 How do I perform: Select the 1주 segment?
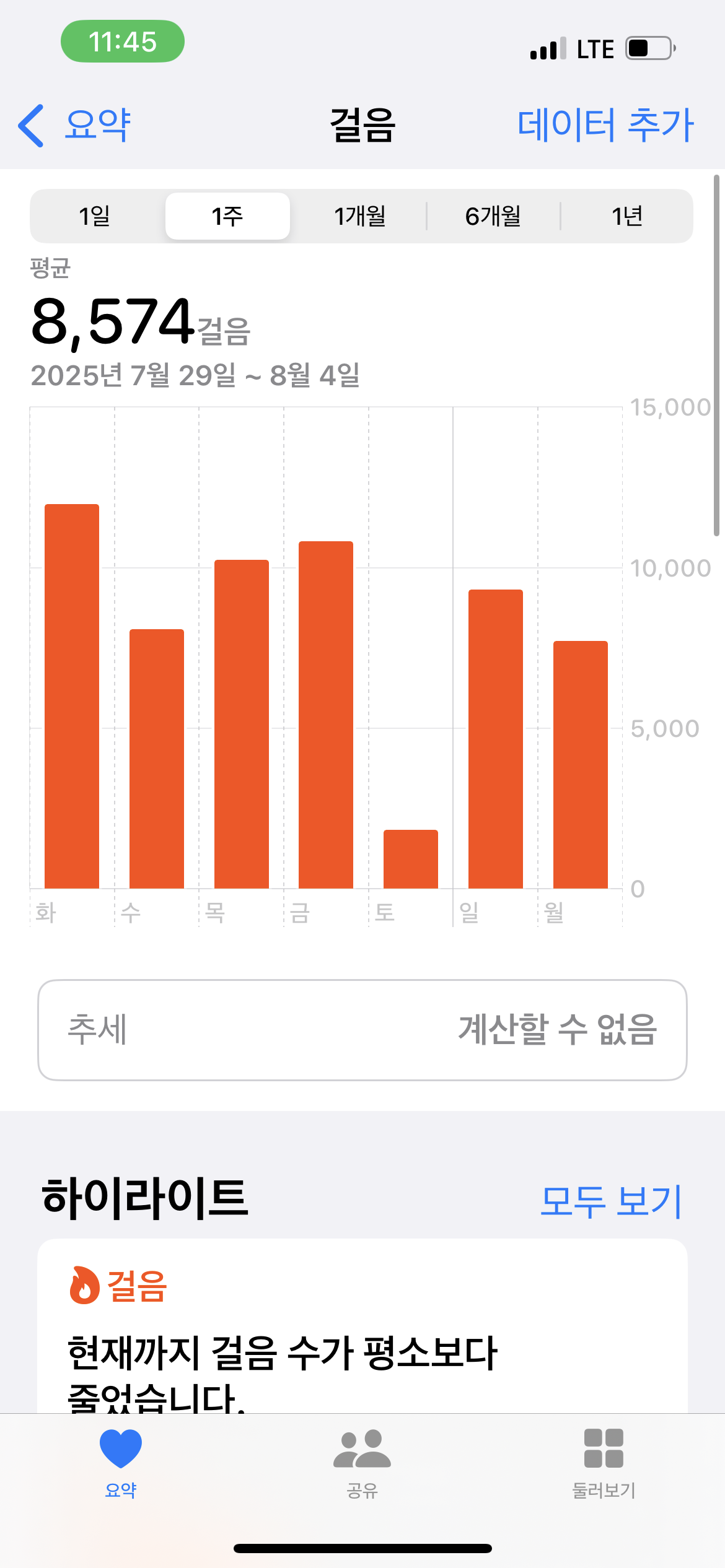click(227, 216)
